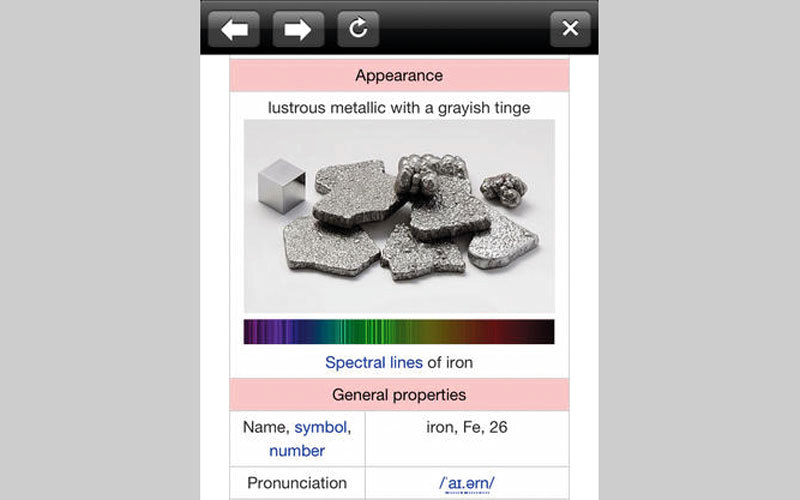Close the in-app browser

click(570, 29)
